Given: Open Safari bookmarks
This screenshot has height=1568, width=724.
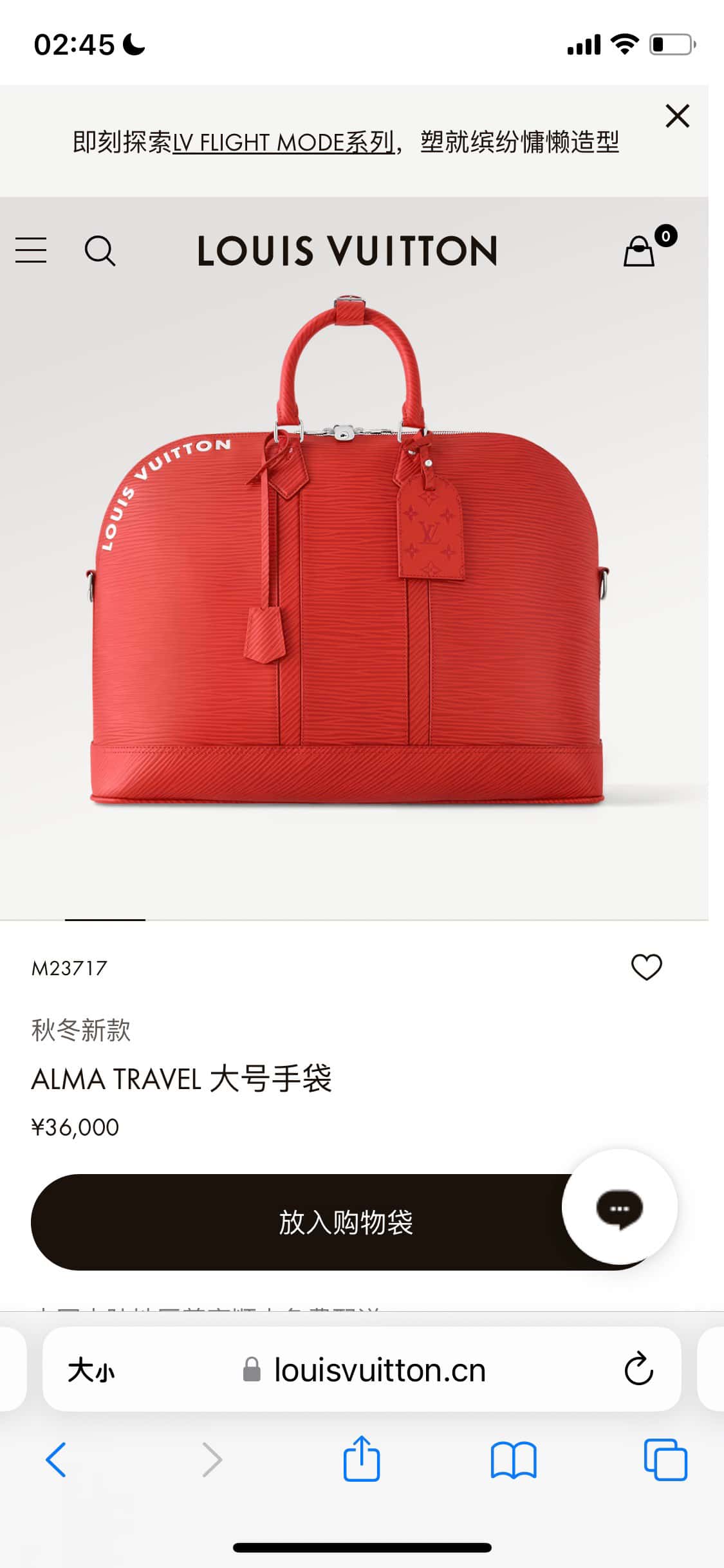Looking at the screenshot, I should pos(513,1459).
